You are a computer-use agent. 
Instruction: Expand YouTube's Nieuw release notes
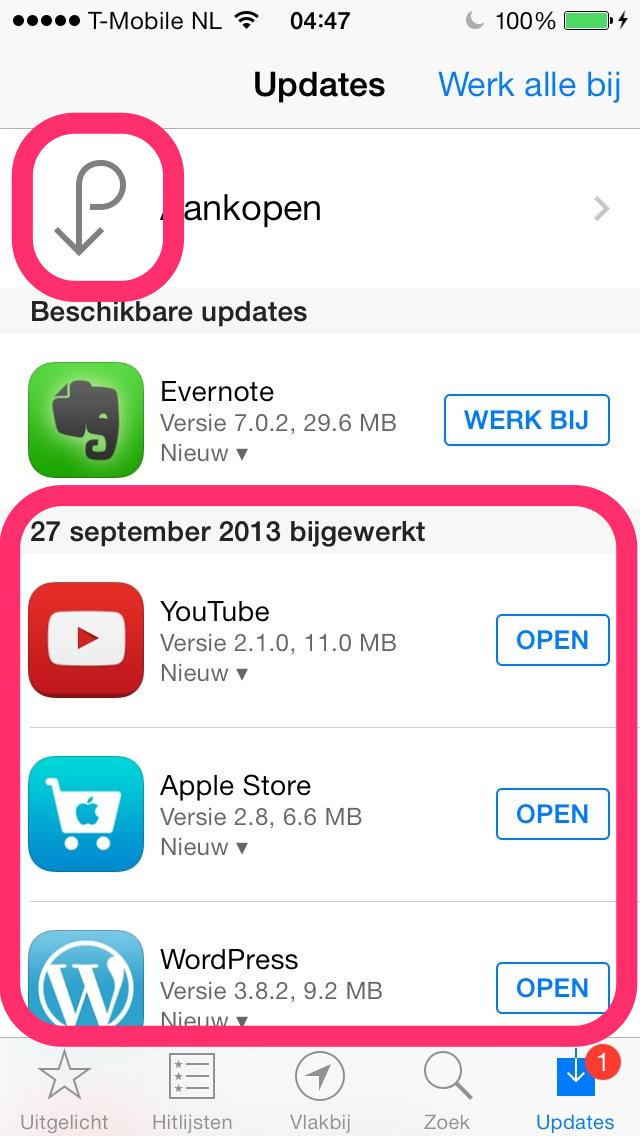tap(204, 673)
